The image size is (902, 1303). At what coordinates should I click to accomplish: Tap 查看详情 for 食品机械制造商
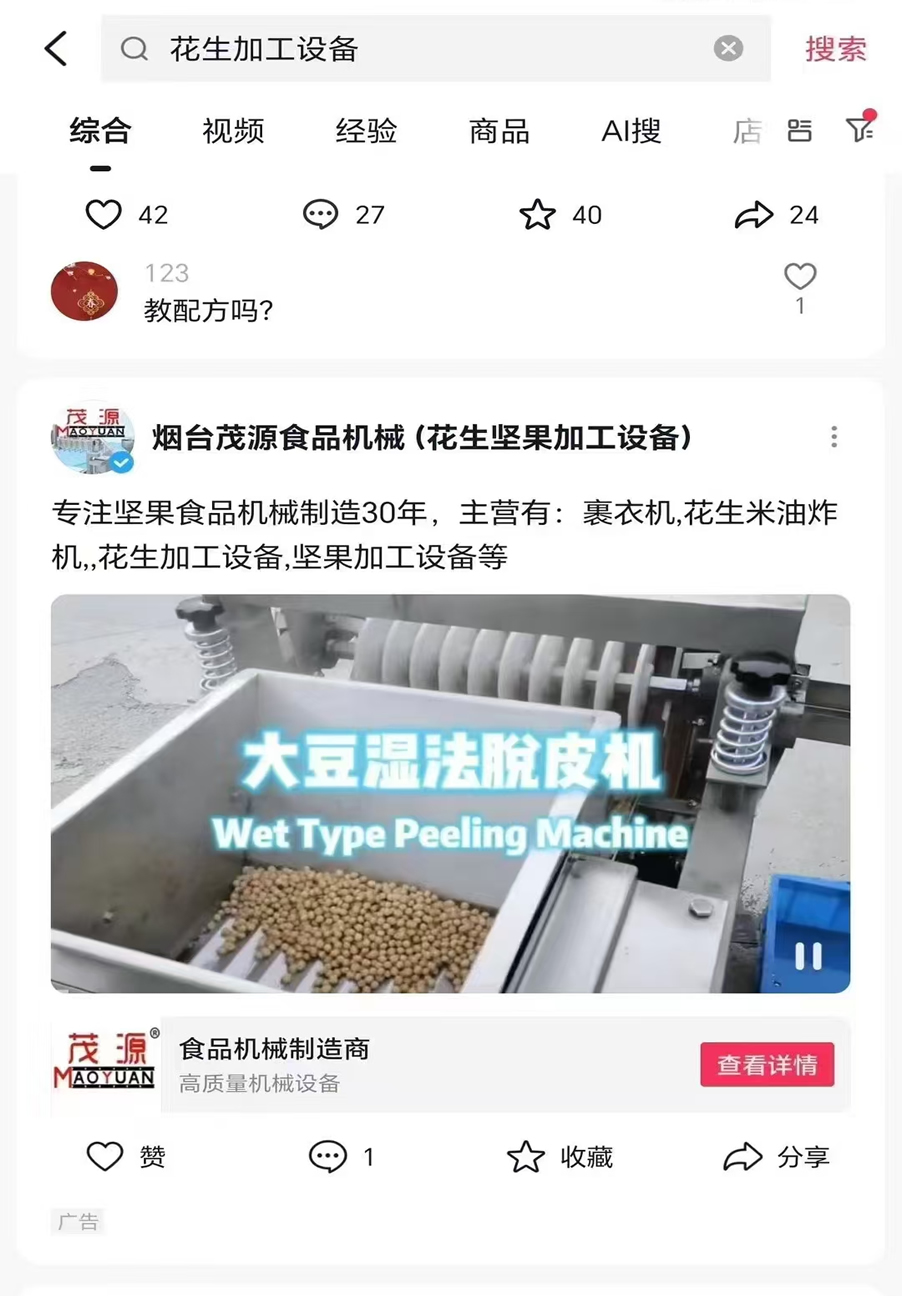(767, 1065)
